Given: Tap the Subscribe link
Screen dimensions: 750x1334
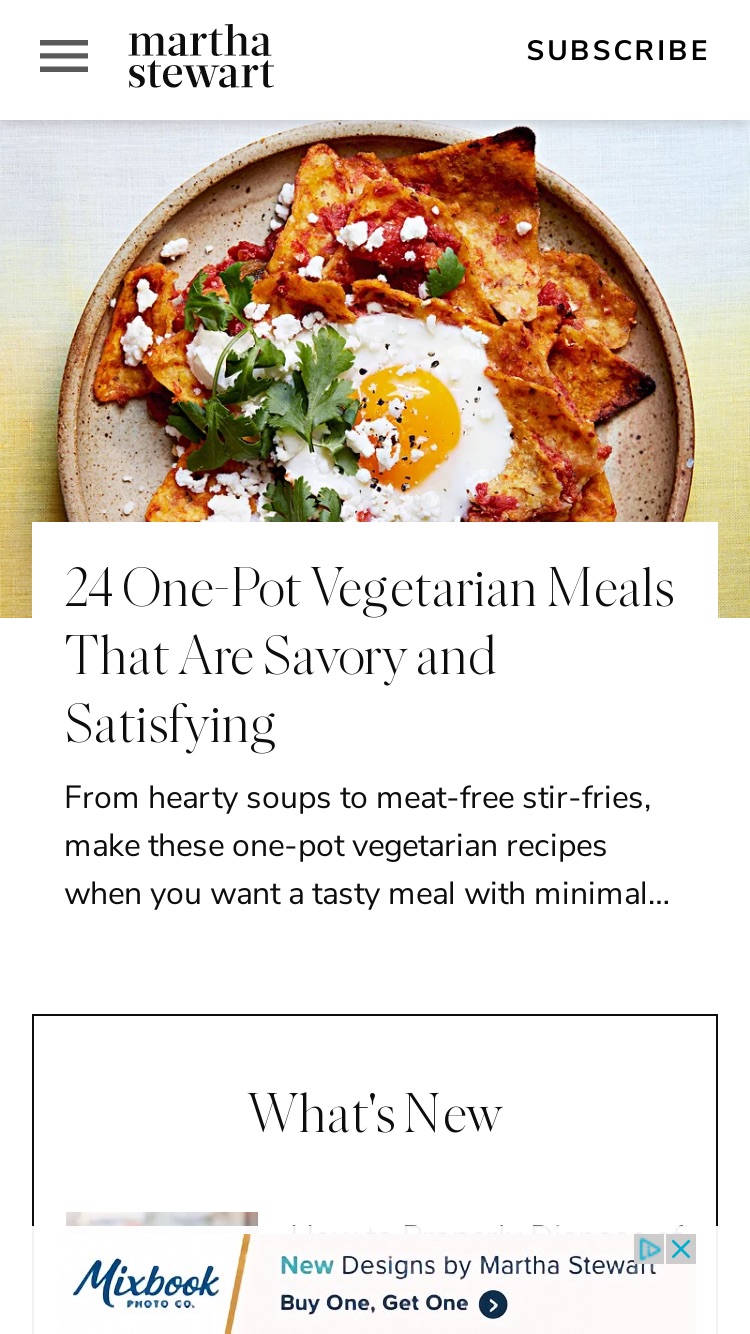Looking at the screenshot, I should click(x=618, y=51).
